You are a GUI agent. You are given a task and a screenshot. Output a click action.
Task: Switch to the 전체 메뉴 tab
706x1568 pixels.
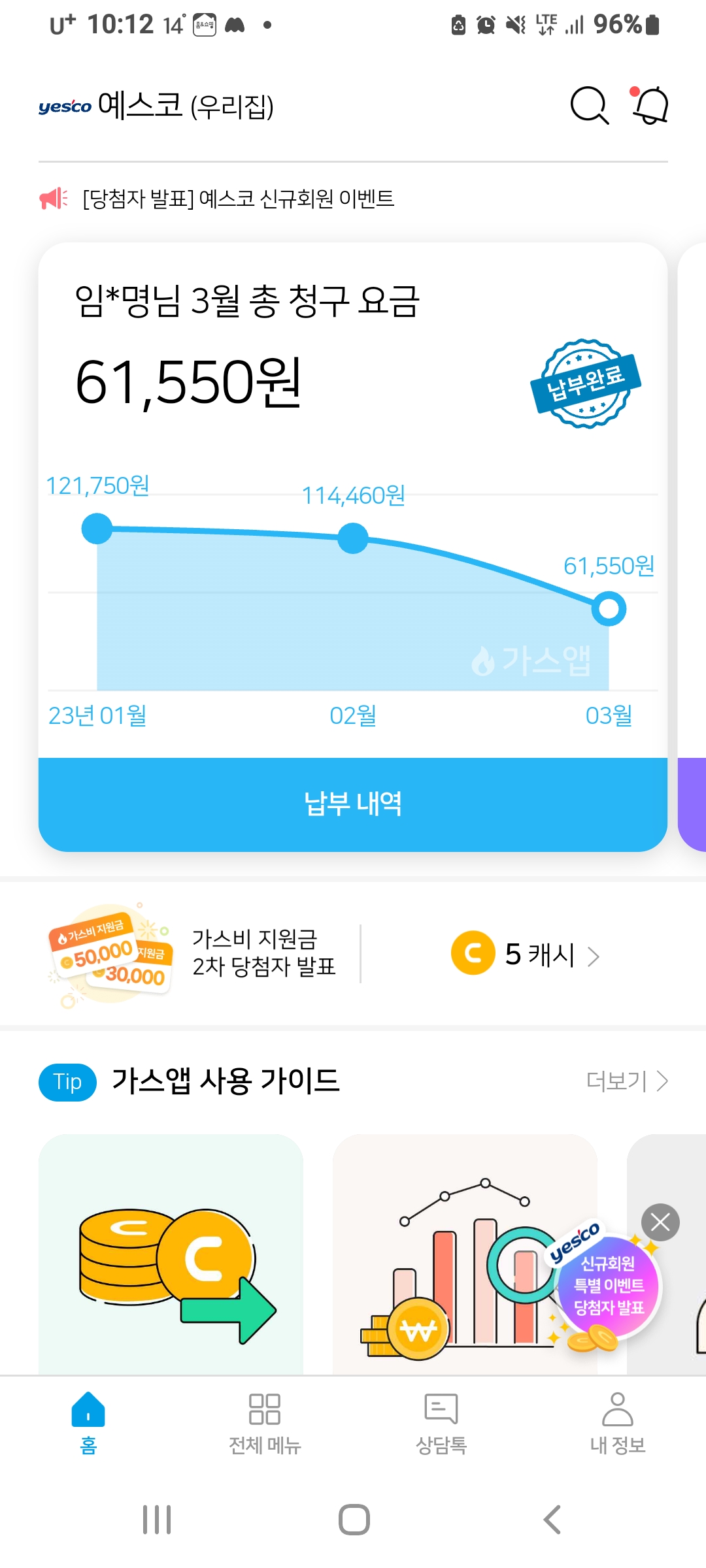coord(265,1422)
